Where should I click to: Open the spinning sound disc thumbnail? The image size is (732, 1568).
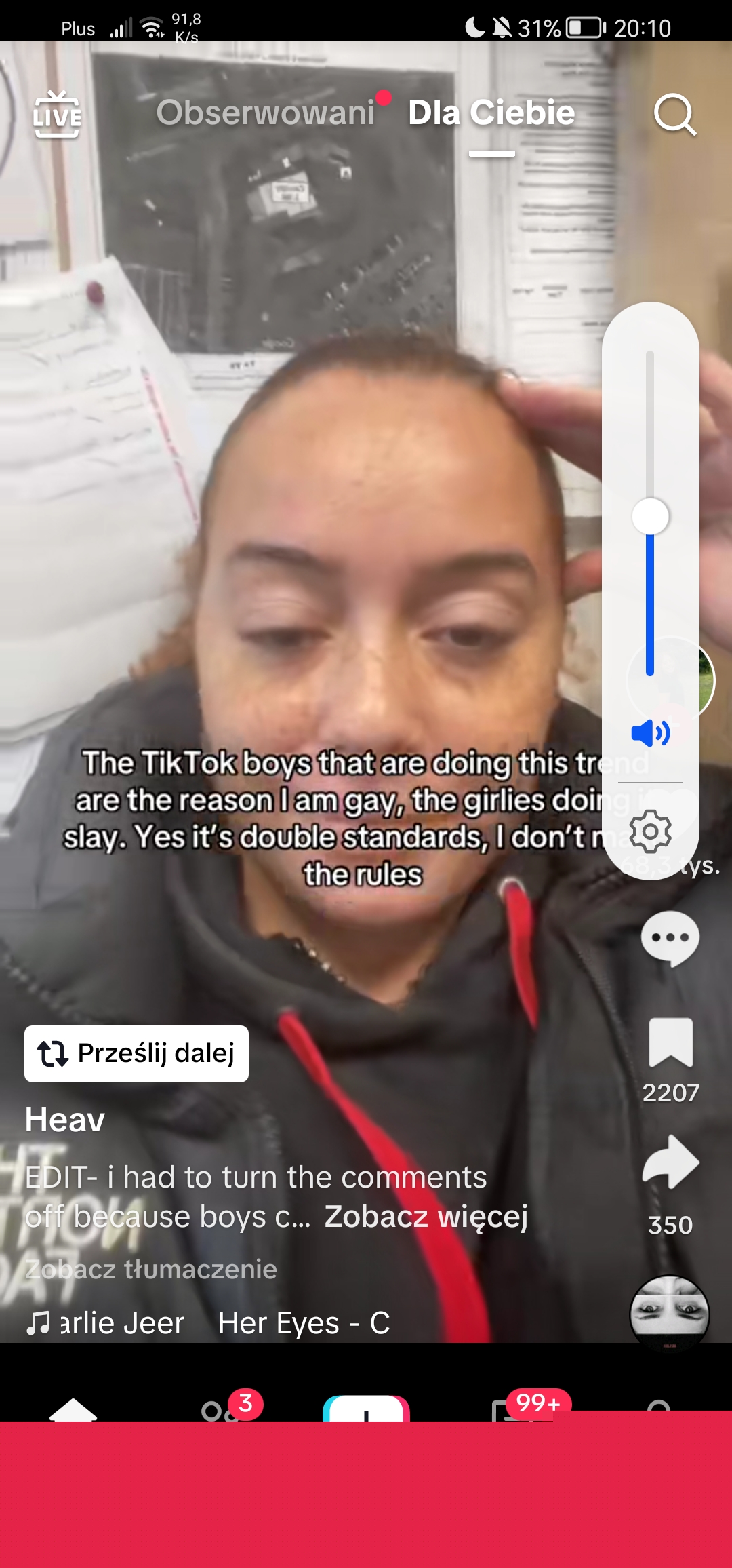pos(669,1312)
